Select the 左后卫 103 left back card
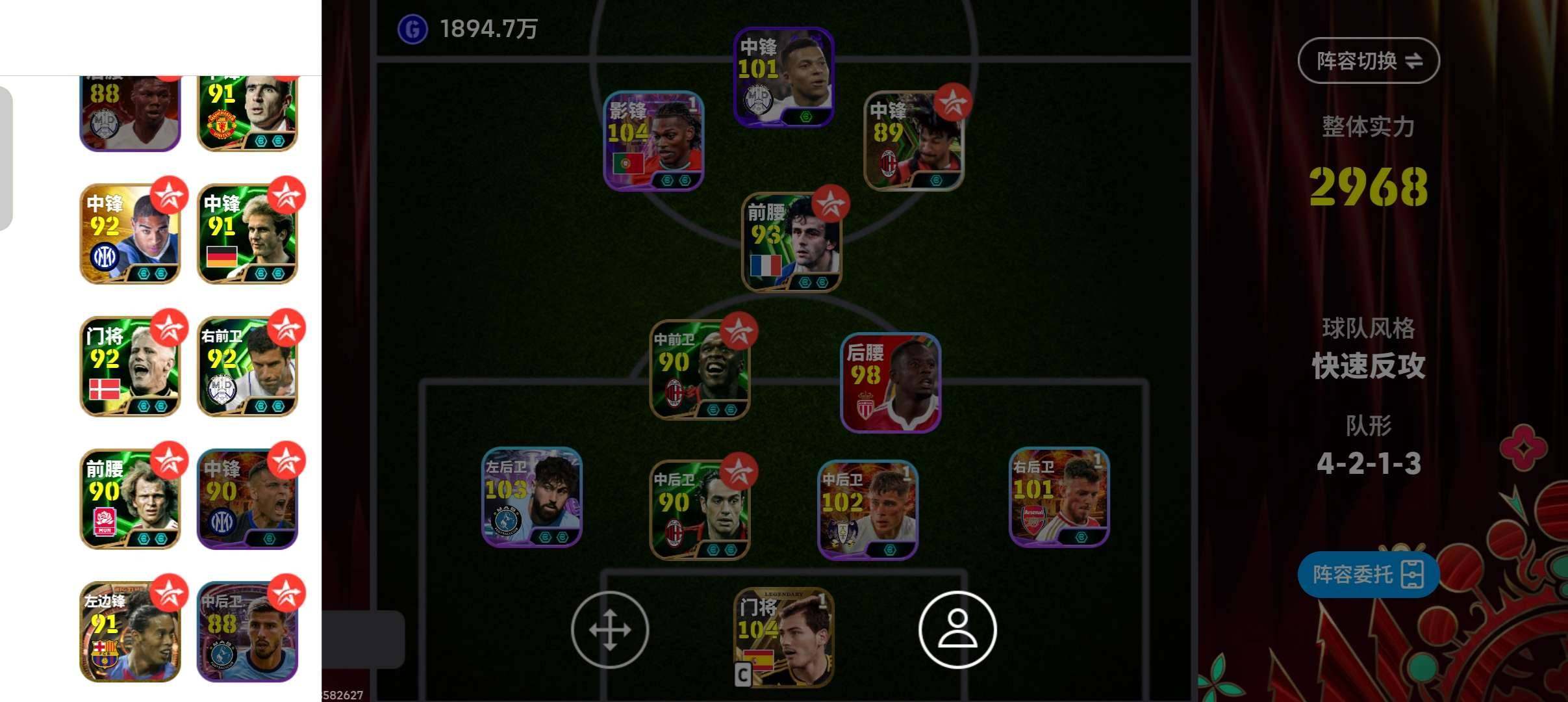 point(531,497)
